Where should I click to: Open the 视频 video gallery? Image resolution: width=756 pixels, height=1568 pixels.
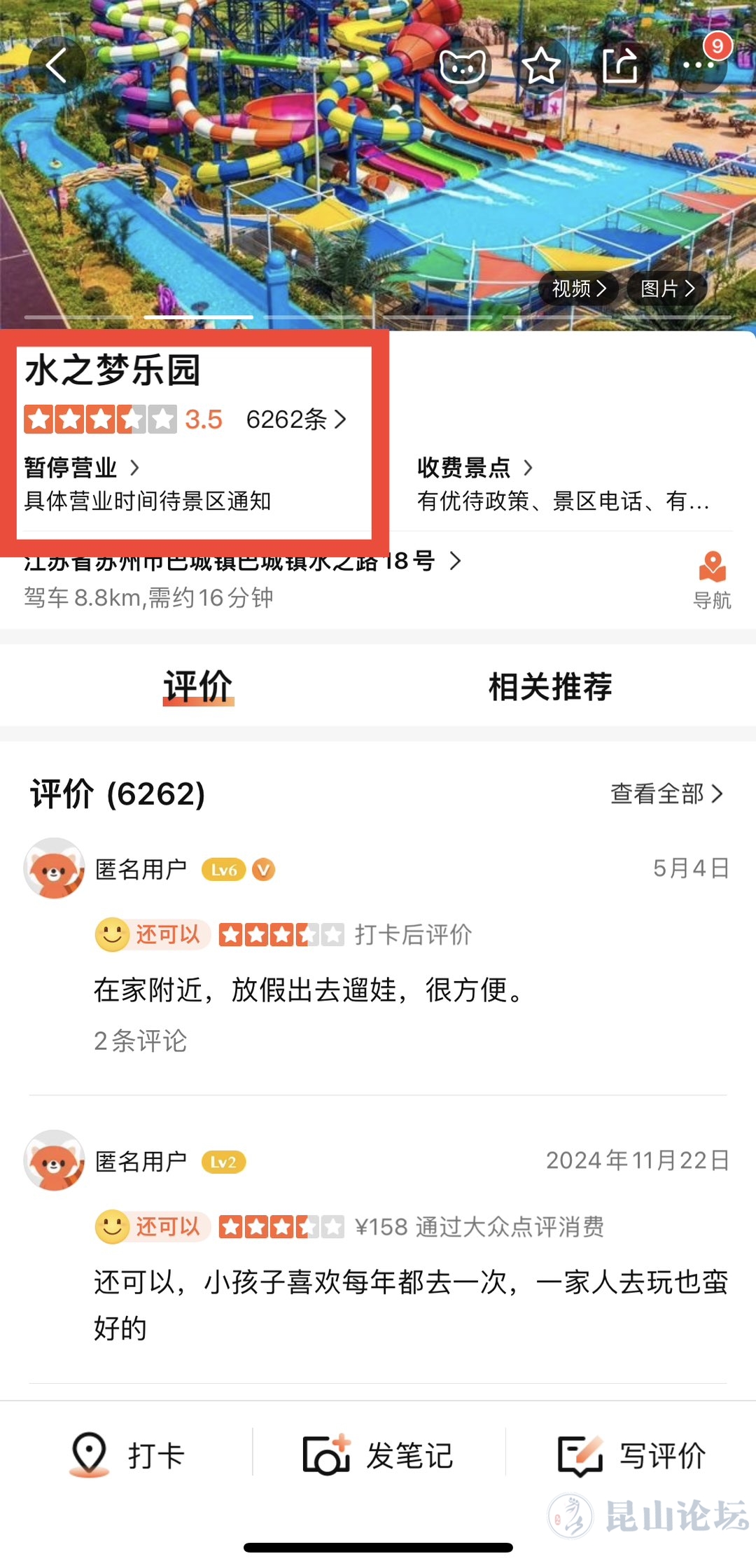tap(579, 289)
